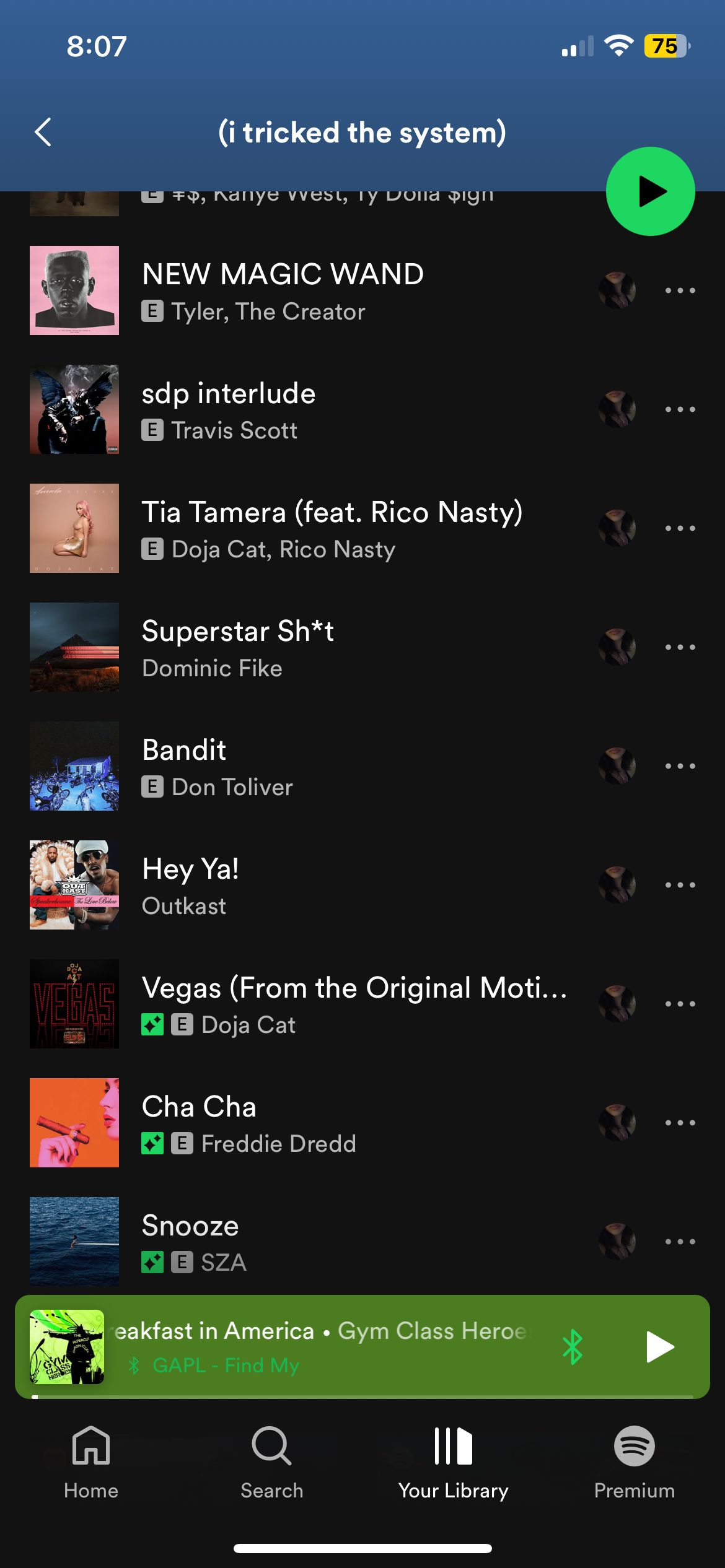725x1568 pixels.
Task: Play Tia Tamera by Doja Cat
Action: pos(332,528)
